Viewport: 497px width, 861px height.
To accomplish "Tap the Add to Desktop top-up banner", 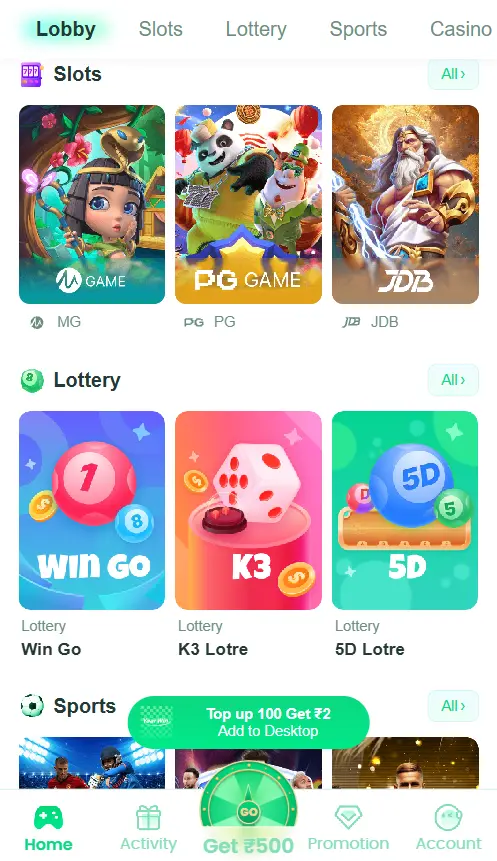I will [x=249, y=722].
